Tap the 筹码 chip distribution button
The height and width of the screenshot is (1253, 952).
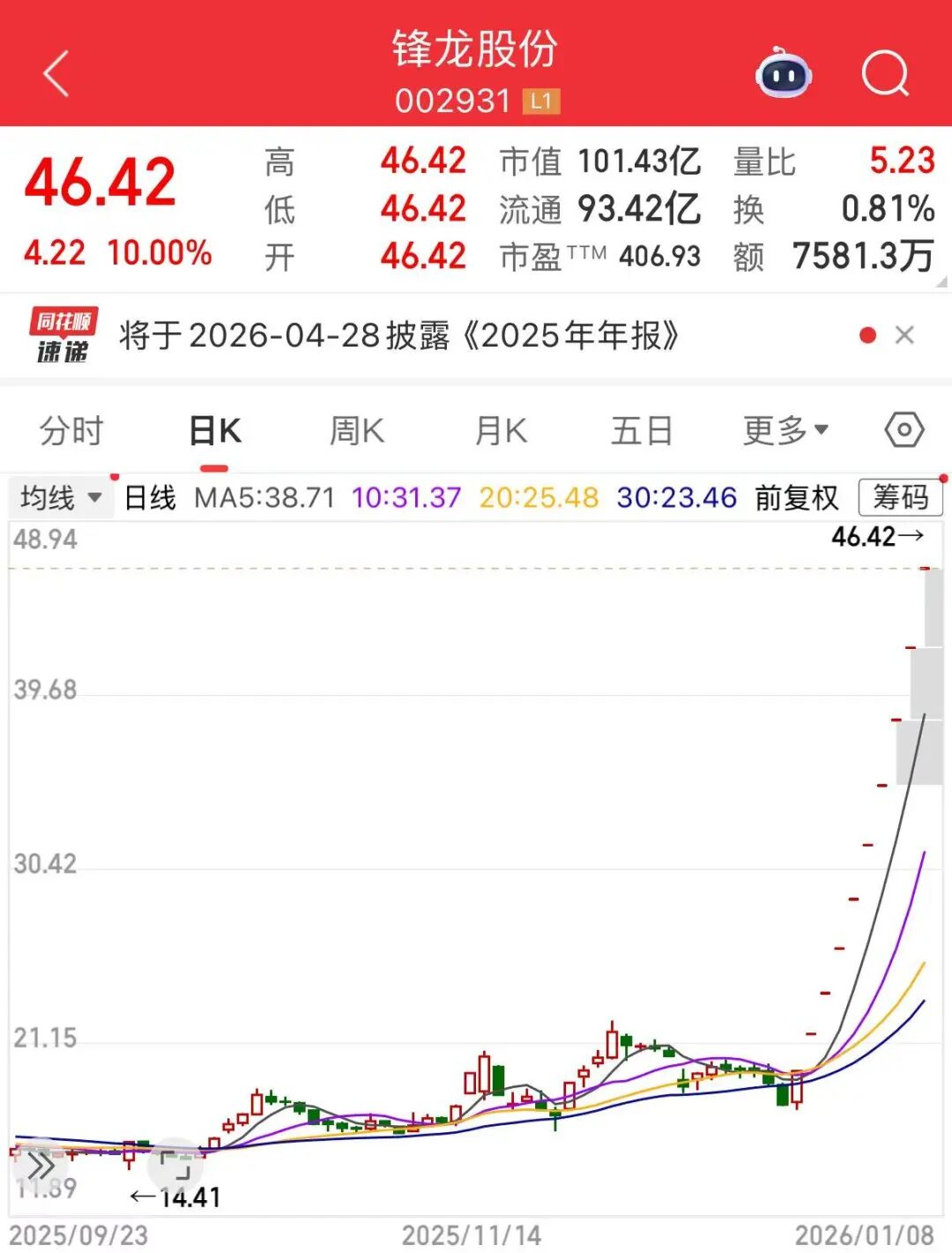(x=900, y=498)
